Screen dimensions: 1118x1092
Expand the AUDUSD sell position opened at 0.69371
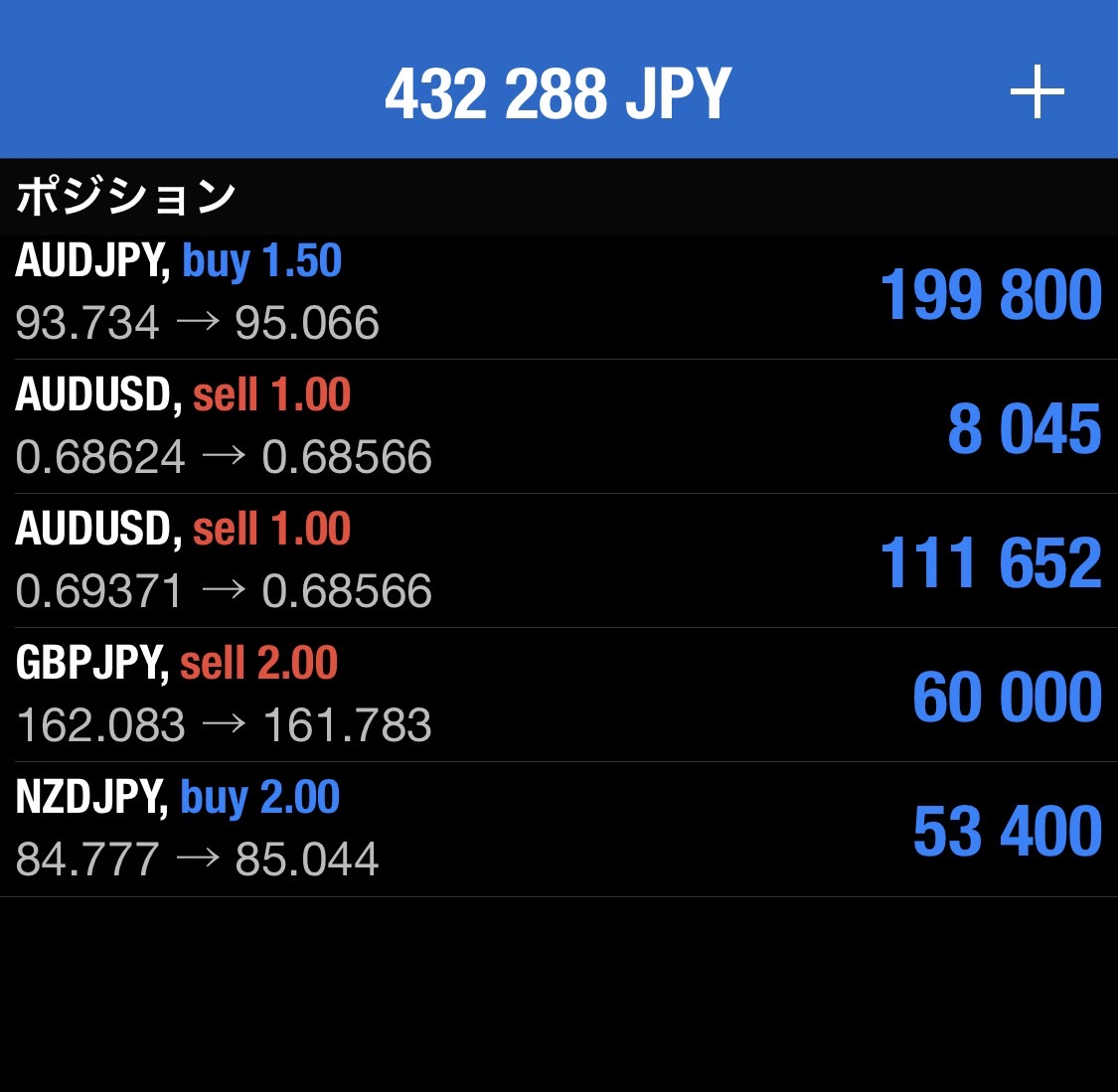(x=559, y=561)
